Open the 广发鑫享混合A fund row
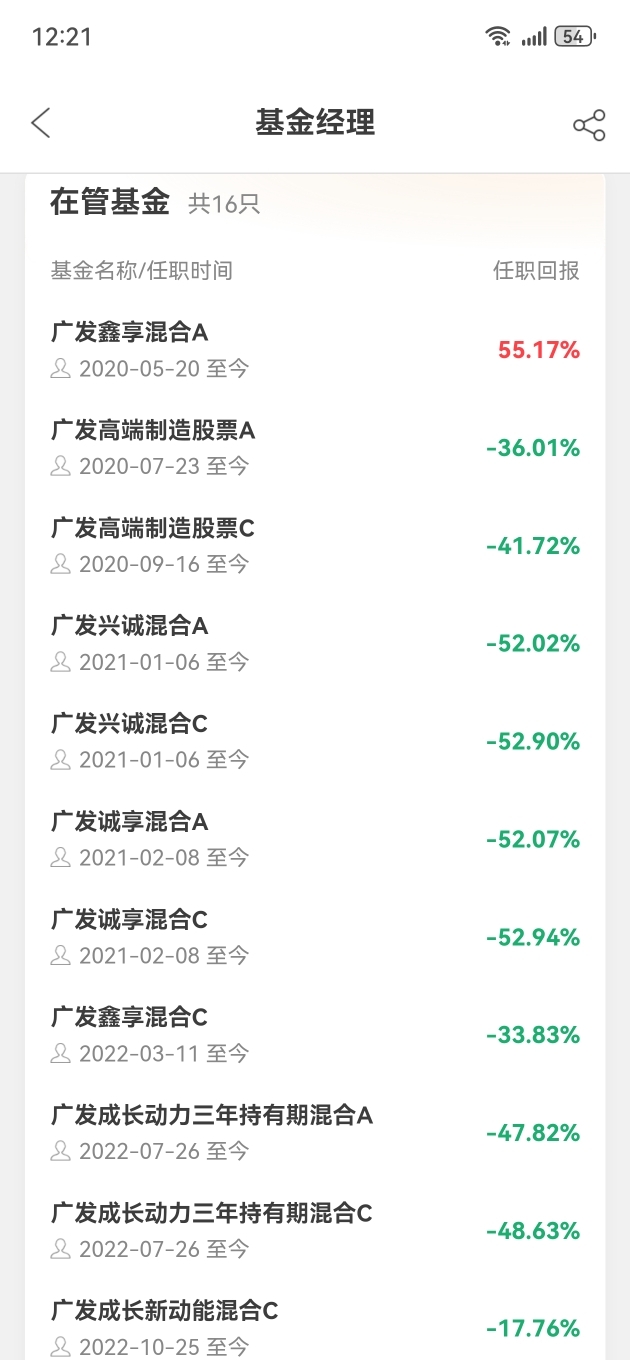This screenshot has height=1360, width=630. (x=315, y=350)
